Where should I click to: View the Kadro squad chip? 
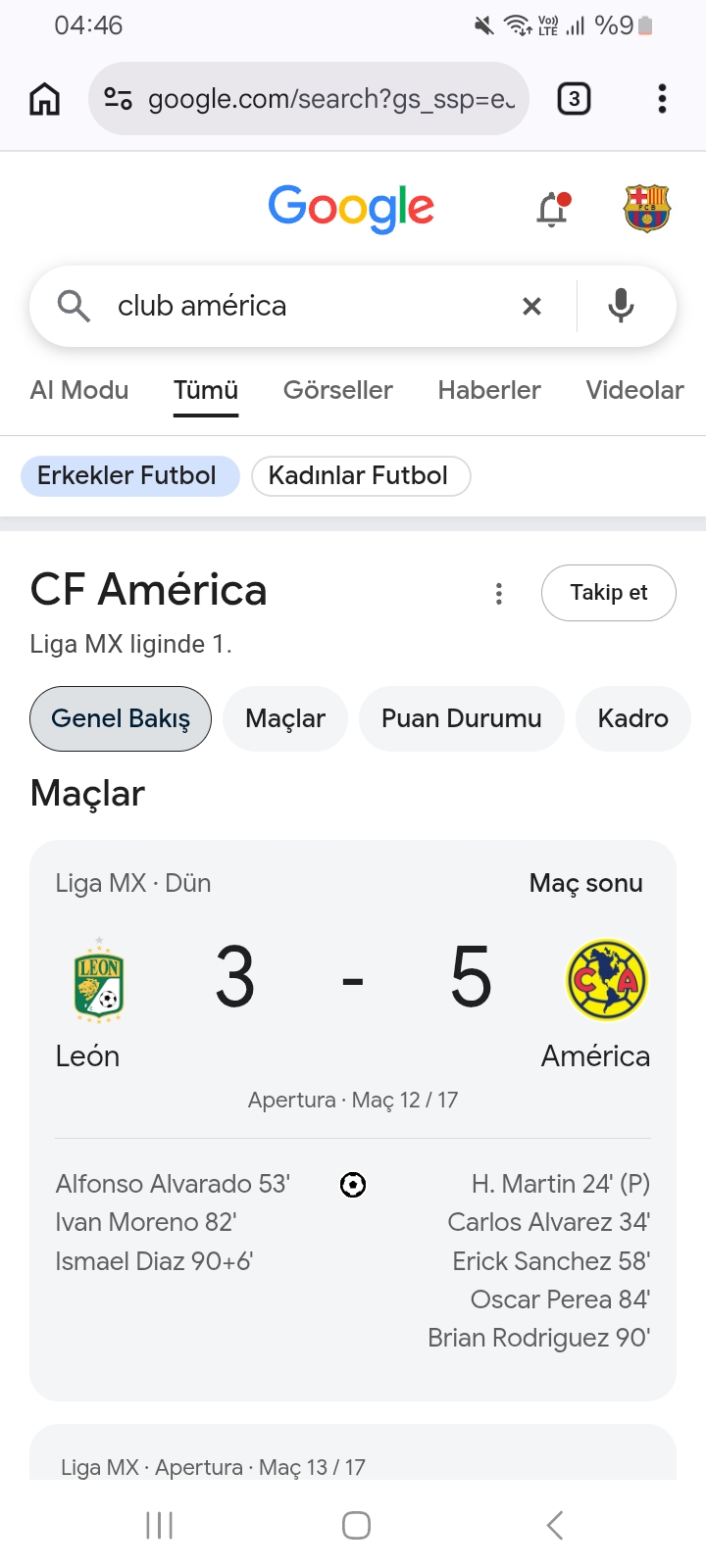click(x=632, y=718)
